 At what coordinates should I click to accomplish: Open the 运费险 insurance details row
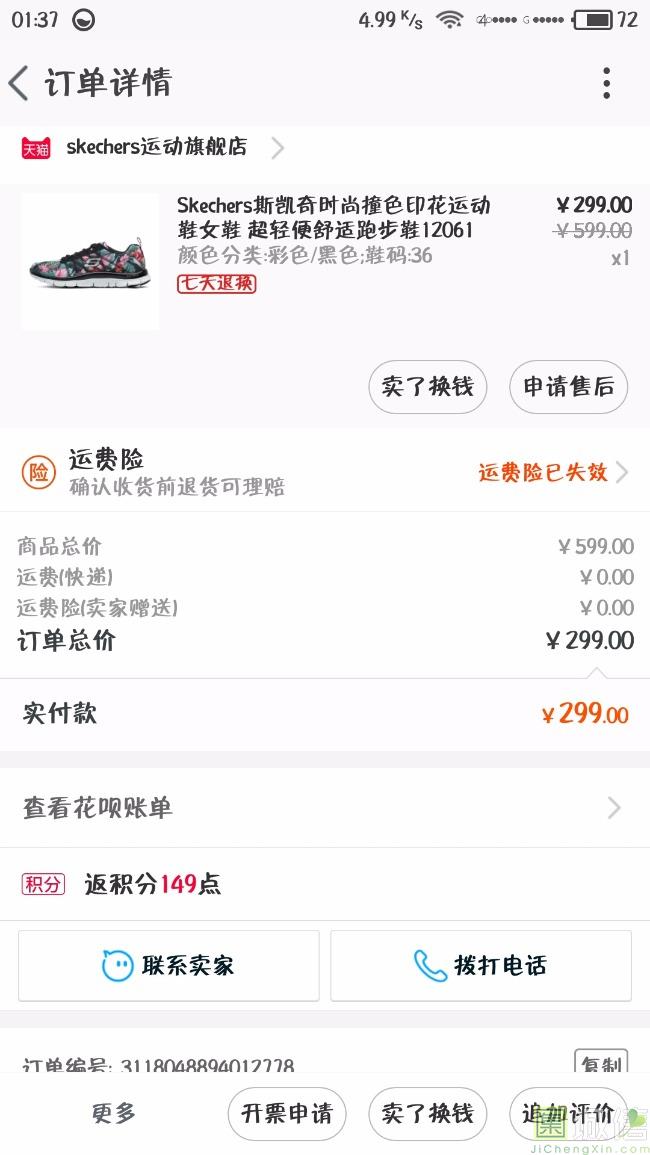pos(325,472)
